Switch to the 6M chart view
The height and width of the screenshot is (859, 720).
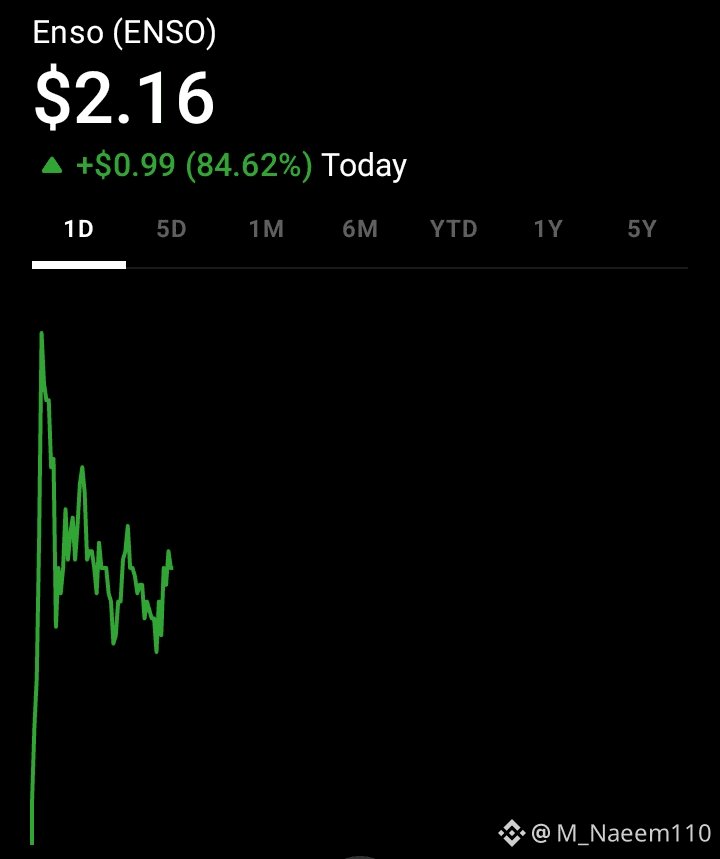click(360, 230)
